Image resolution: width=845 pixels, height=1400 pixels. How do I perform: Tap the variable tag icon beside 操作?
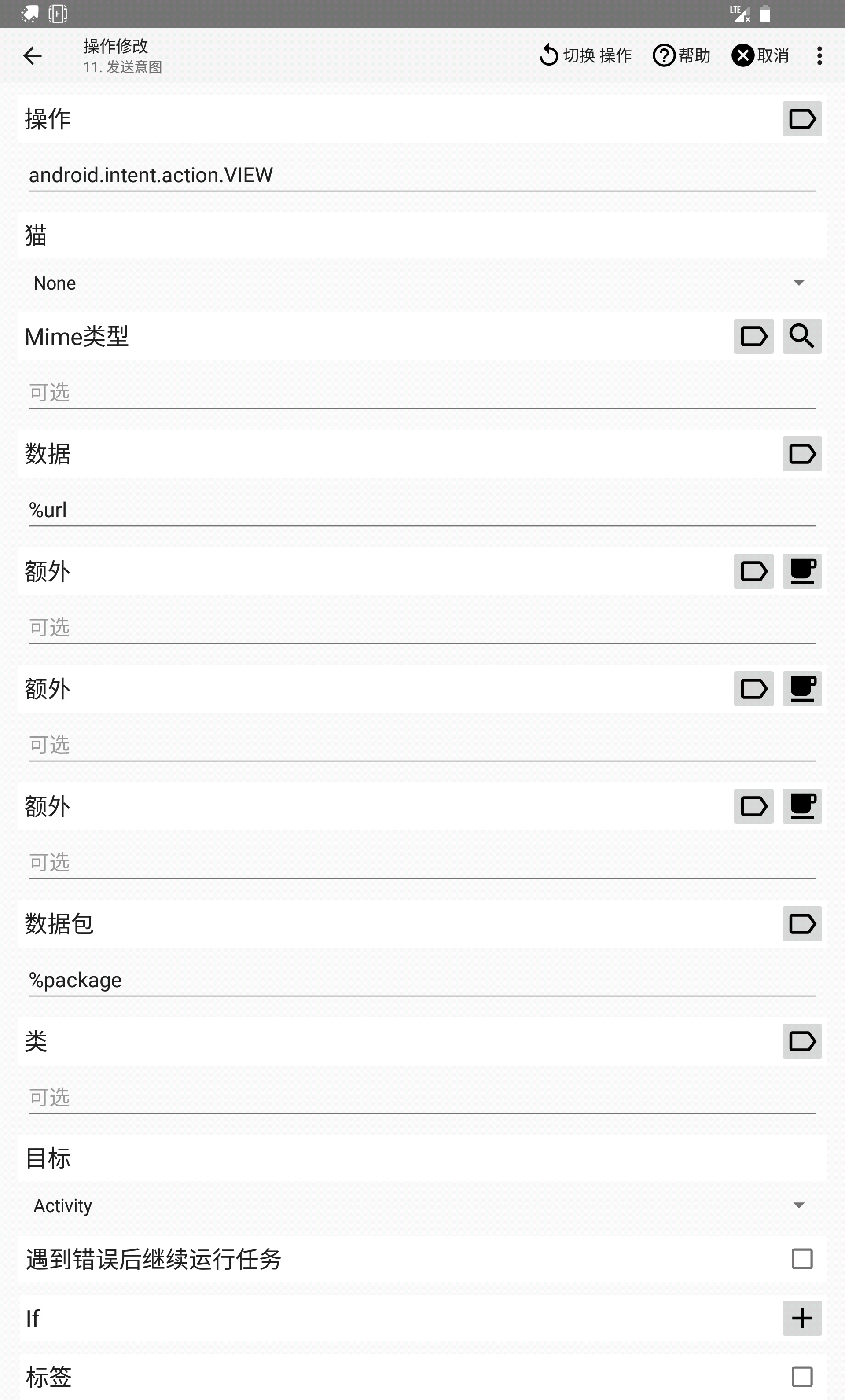[802, 119]
